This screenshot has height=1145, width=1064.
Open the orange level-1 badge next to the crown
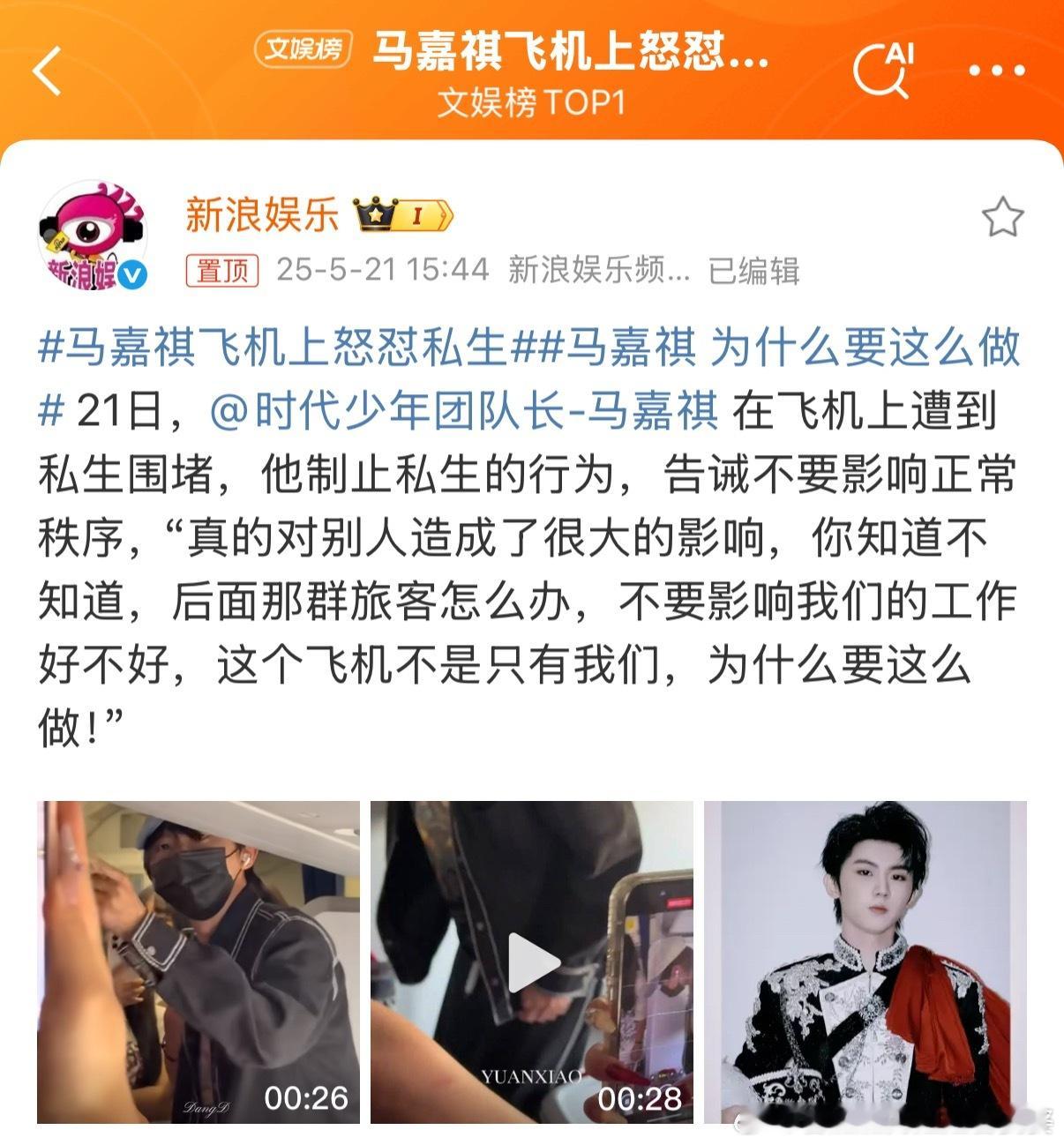pyautogui.click(x=422, y=213)
